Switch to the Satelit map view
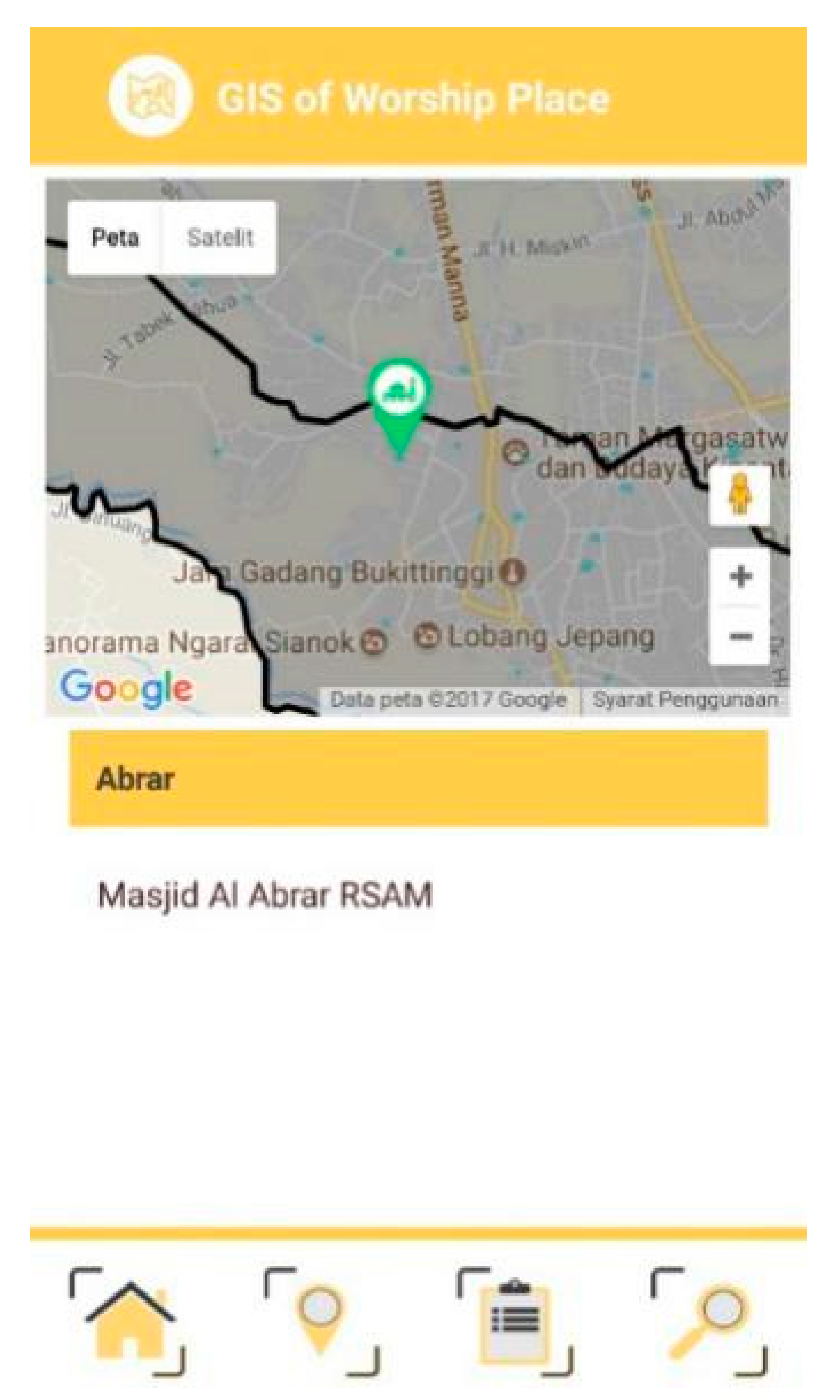The width and height of the screenshot is (840, 1400). 219,237
